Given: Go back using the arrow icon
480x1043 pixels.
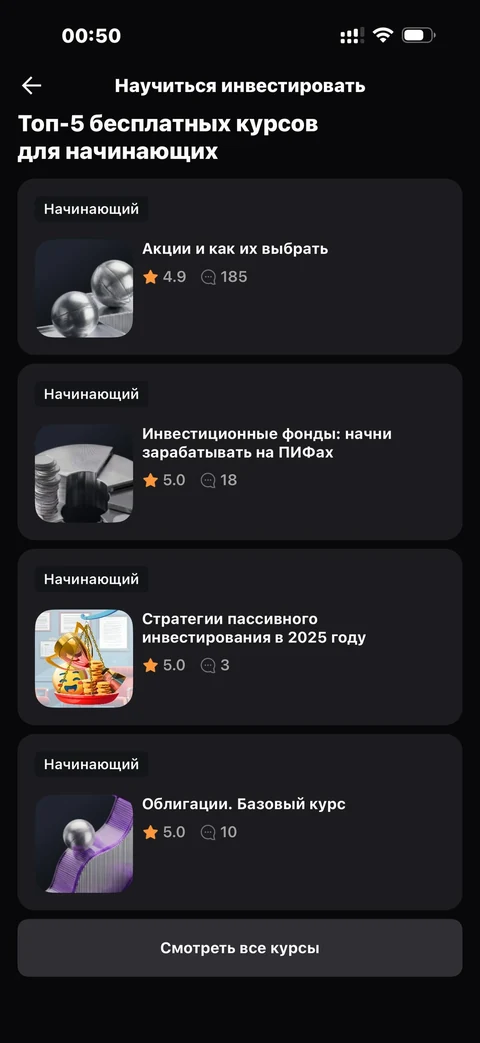Looking at the screenshot, I should [31, 85].
